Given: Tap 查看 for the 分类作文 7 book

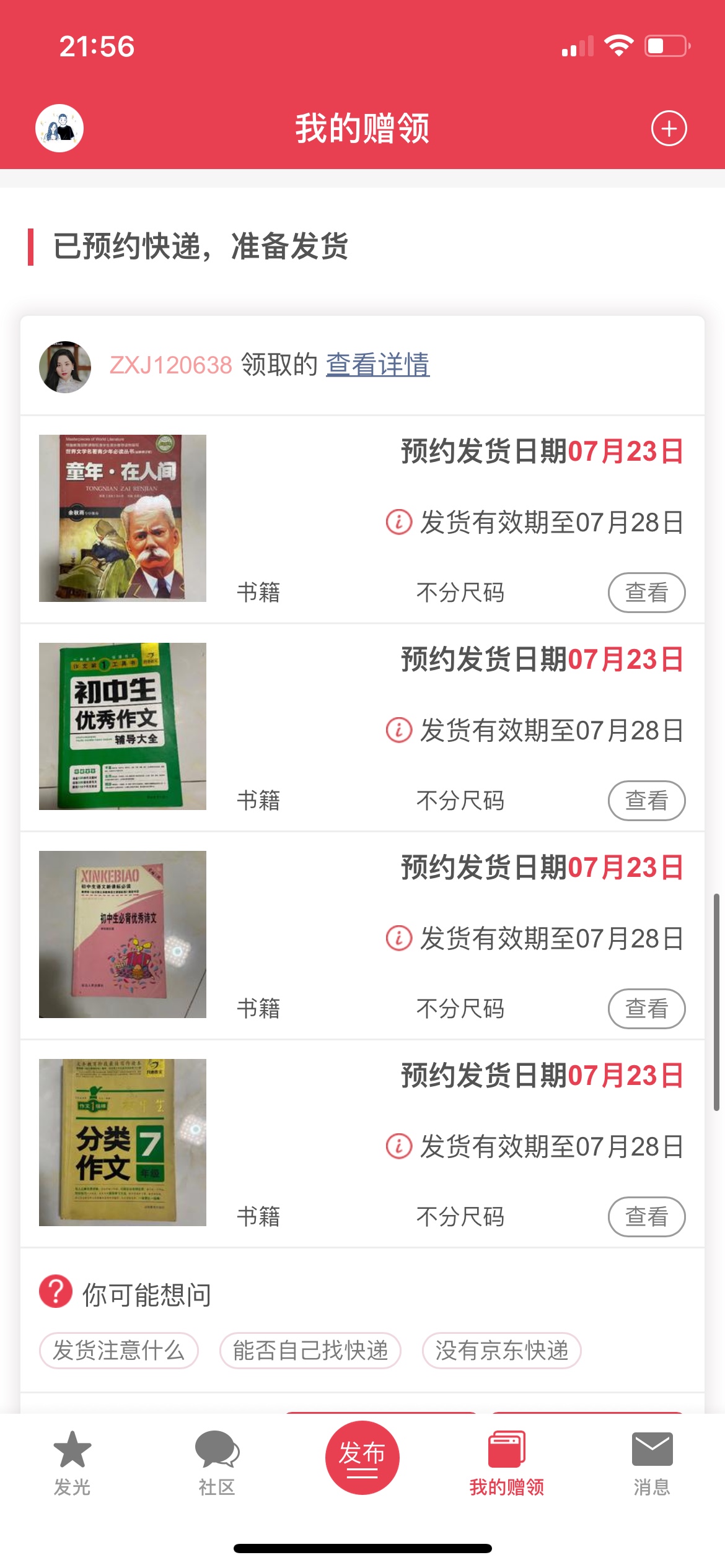Looking at the screenshot, I should tap(646, 1217).
